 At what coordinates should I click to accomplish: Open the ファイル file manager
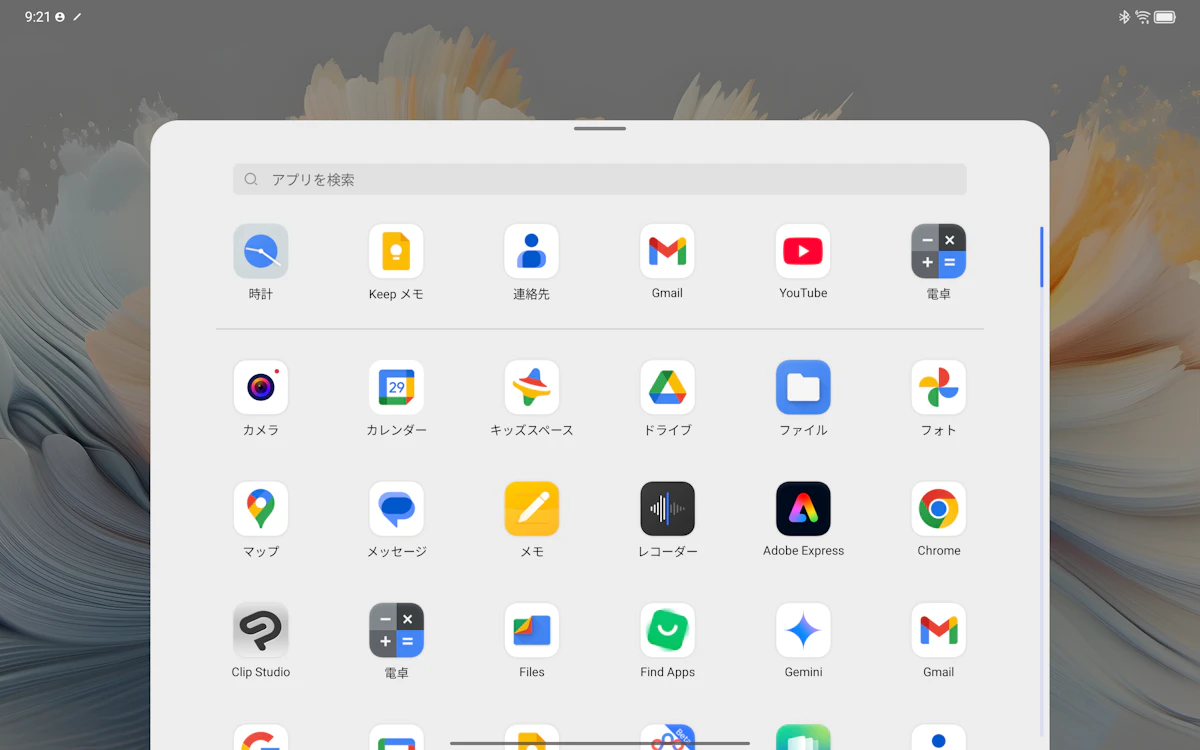(x=803, y=388)
